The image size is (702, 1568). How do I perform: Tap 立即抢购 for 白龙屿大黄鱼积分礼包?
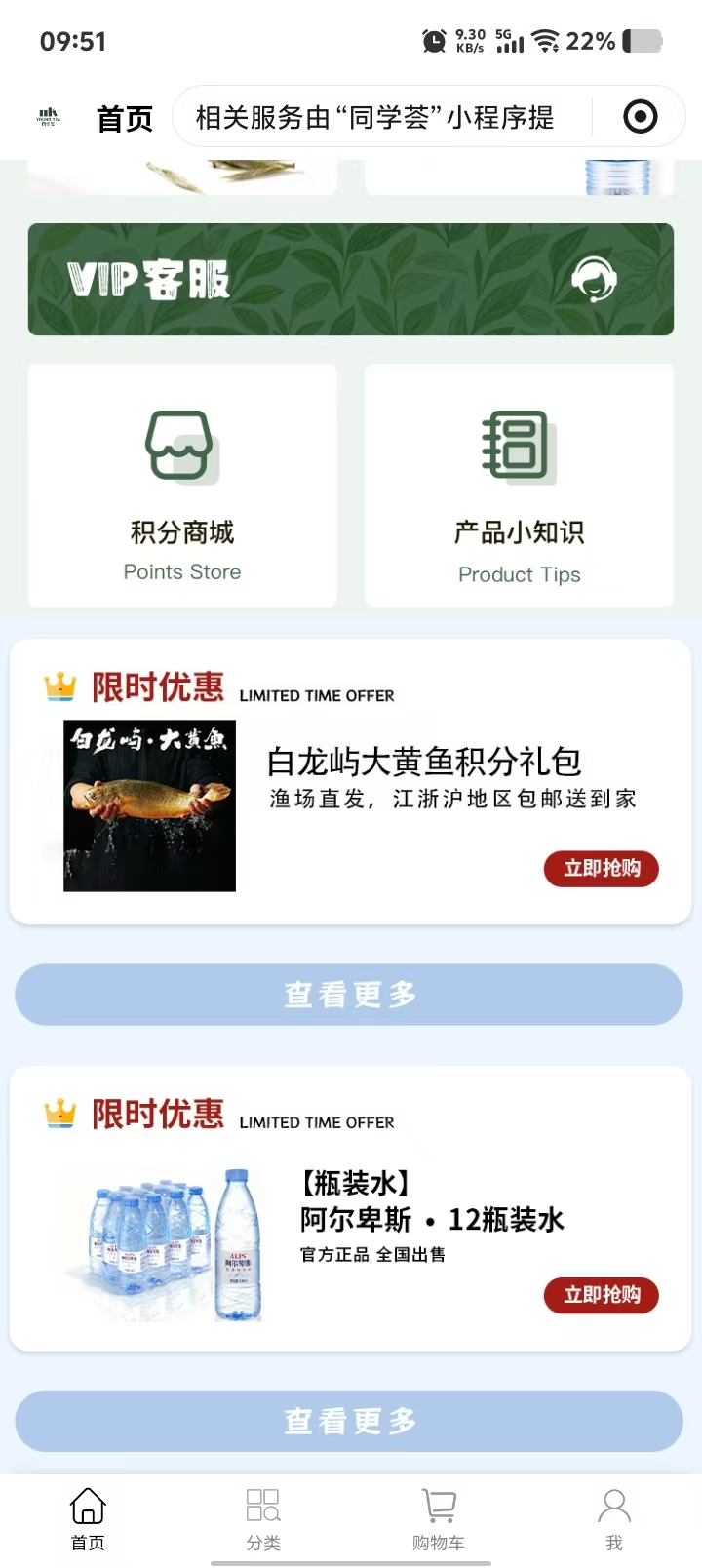click(x=601, y=868)
